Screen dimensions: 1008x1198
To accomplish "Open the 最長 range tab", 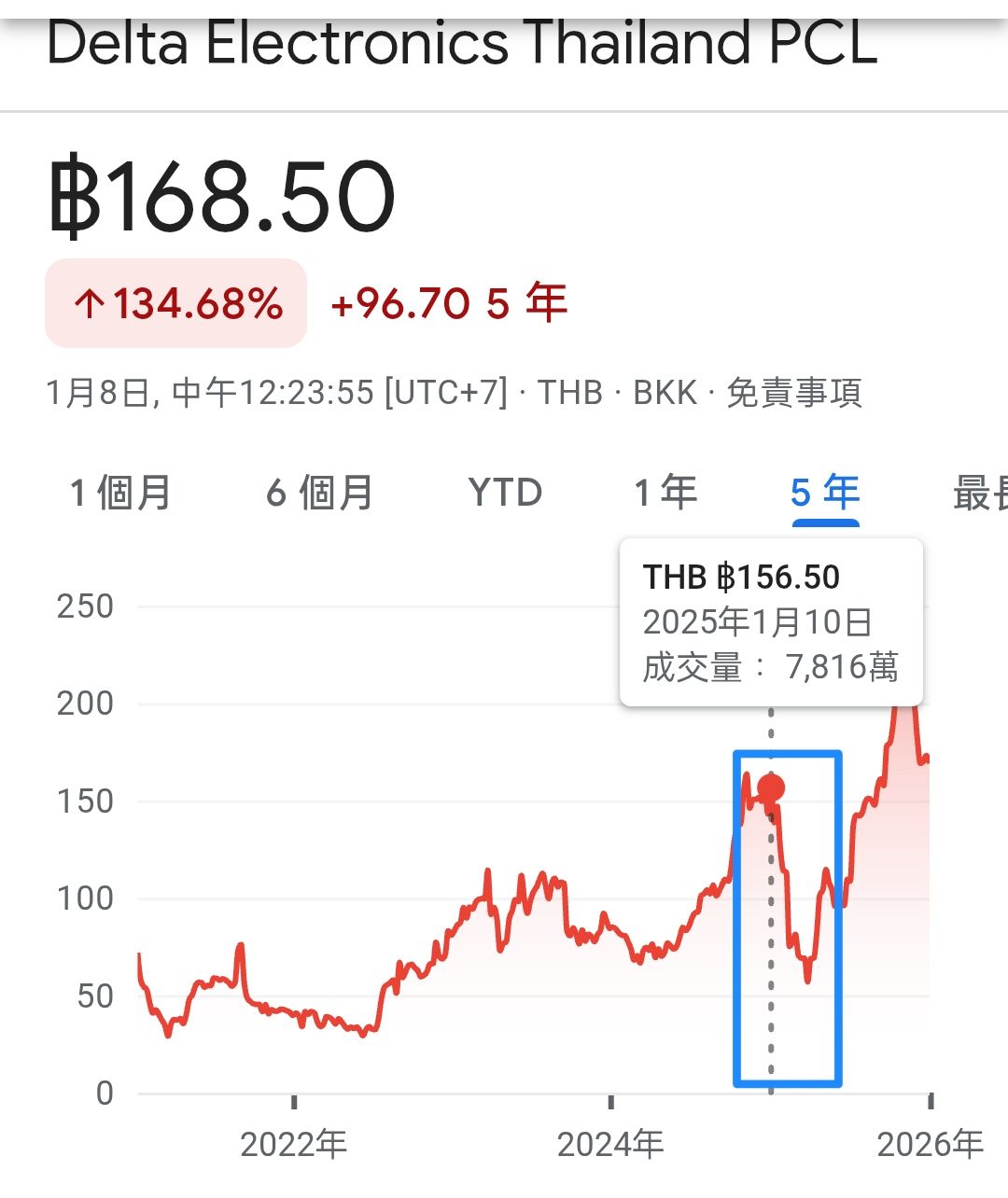I will [980, 493].
